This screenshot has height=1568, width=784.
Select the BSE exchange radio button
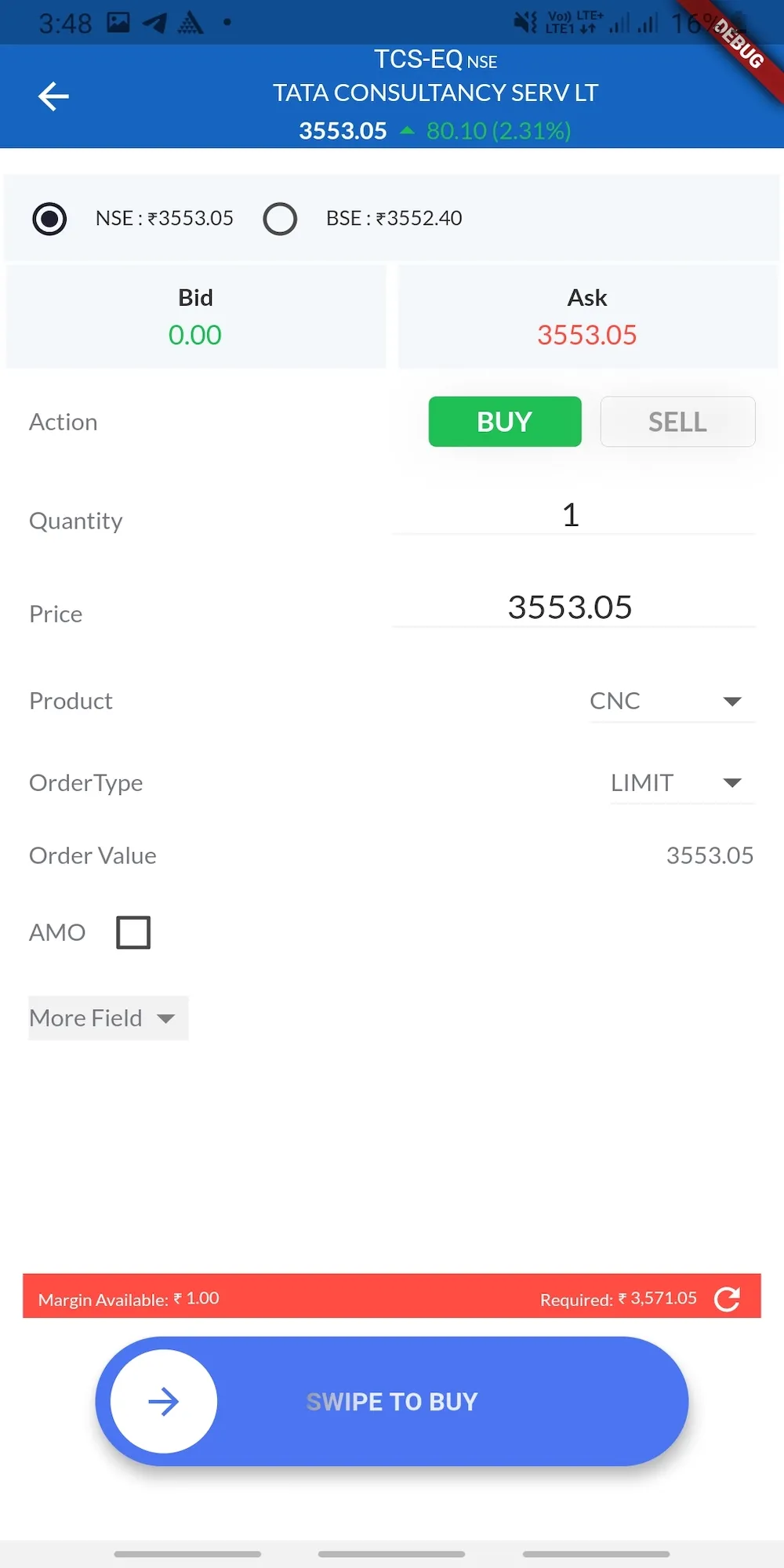coord(280,219)
